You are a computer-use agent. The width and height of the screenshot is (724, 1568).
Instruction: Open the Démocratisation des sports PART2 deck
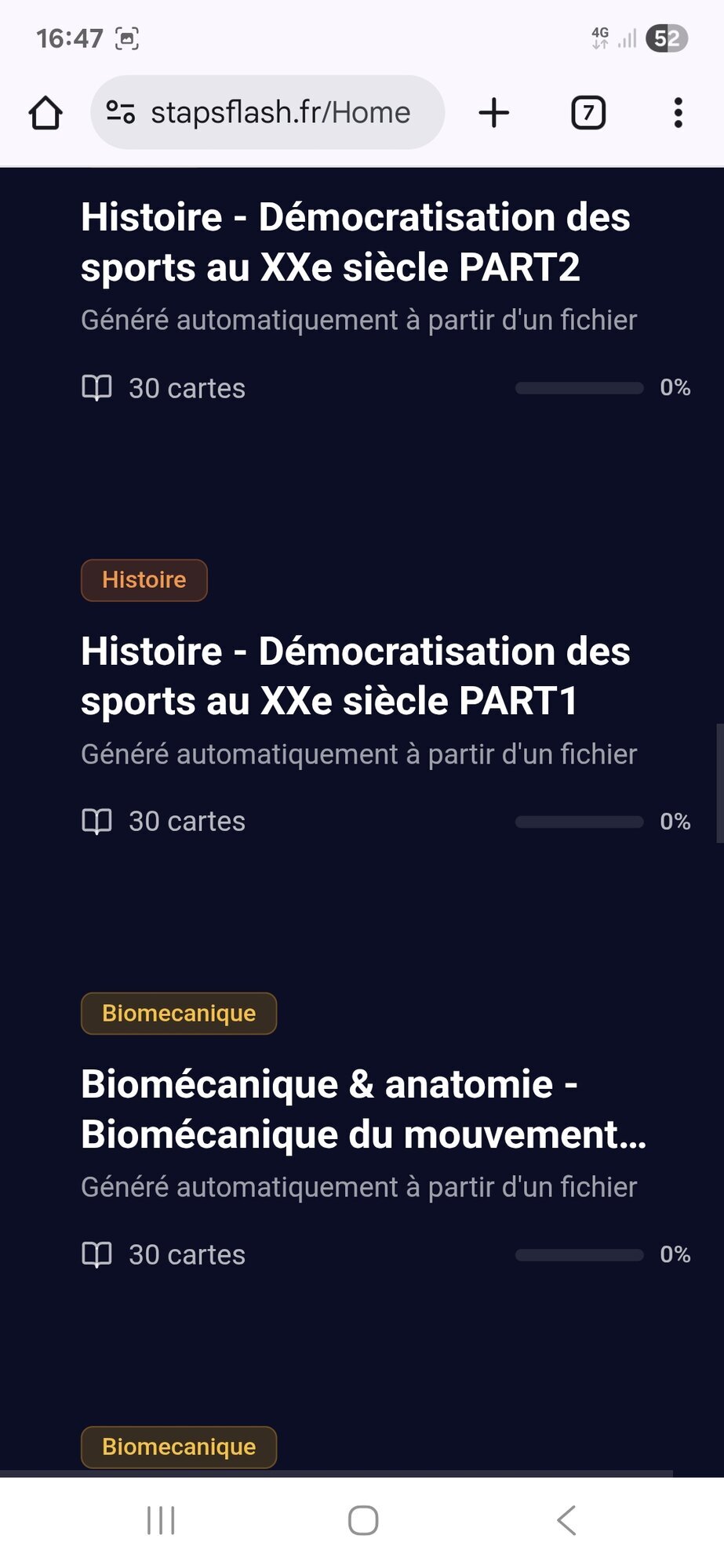click(x=355, y=242)
